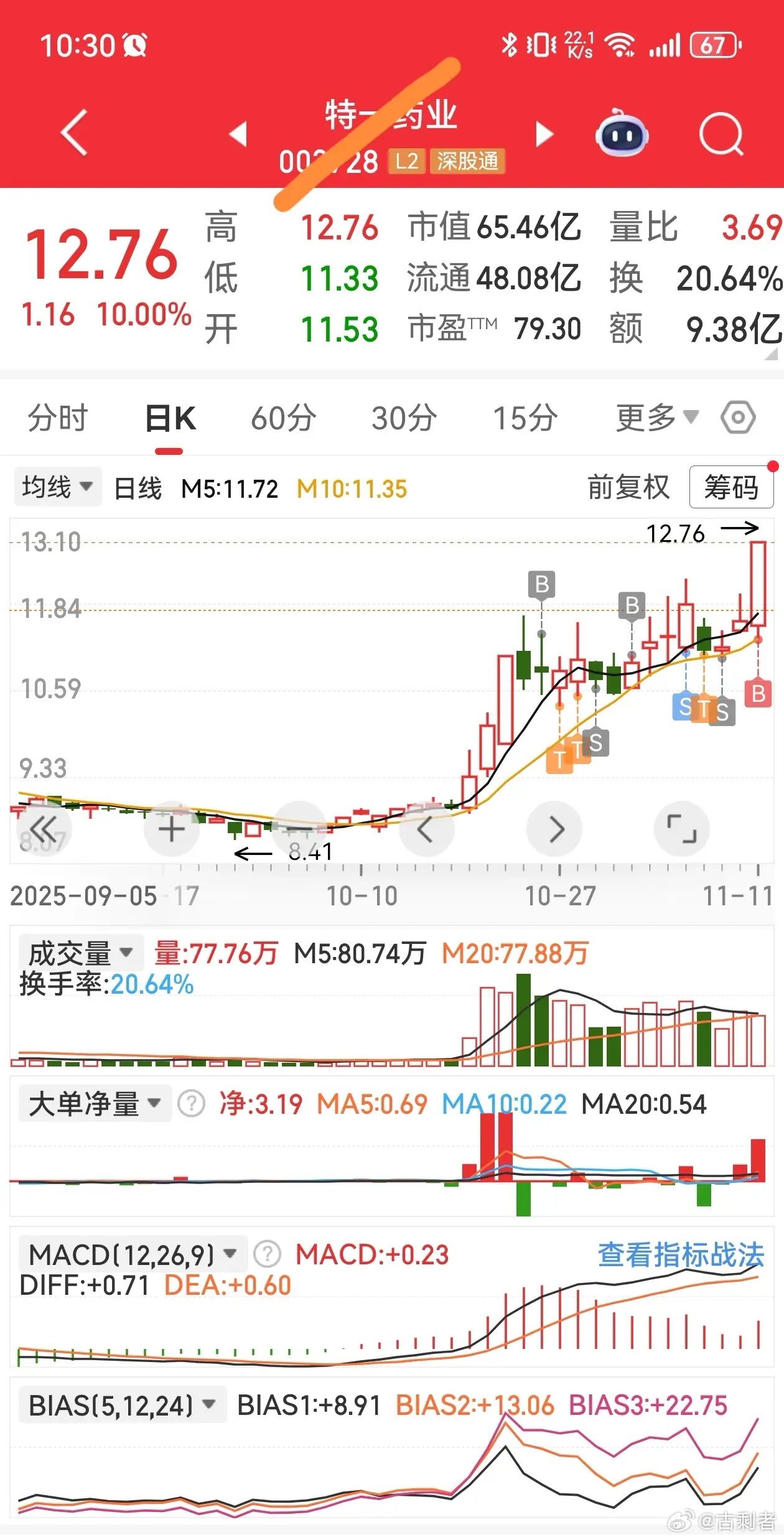The image size is (784, 1540).
Task: Open the robot assistant icon
Action: 622,133
